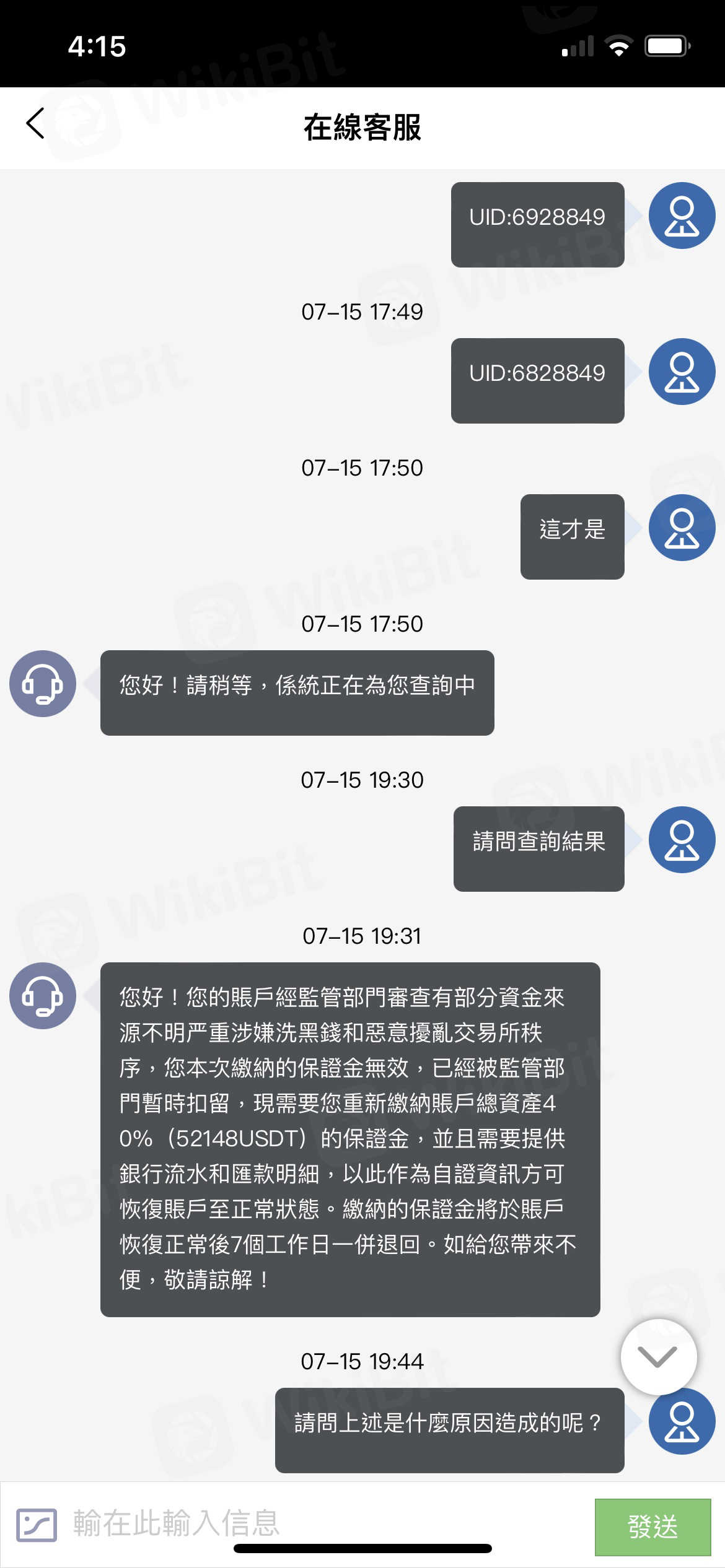
Task: Open the image attachment icon
Action: click(x=37, y=1525)
